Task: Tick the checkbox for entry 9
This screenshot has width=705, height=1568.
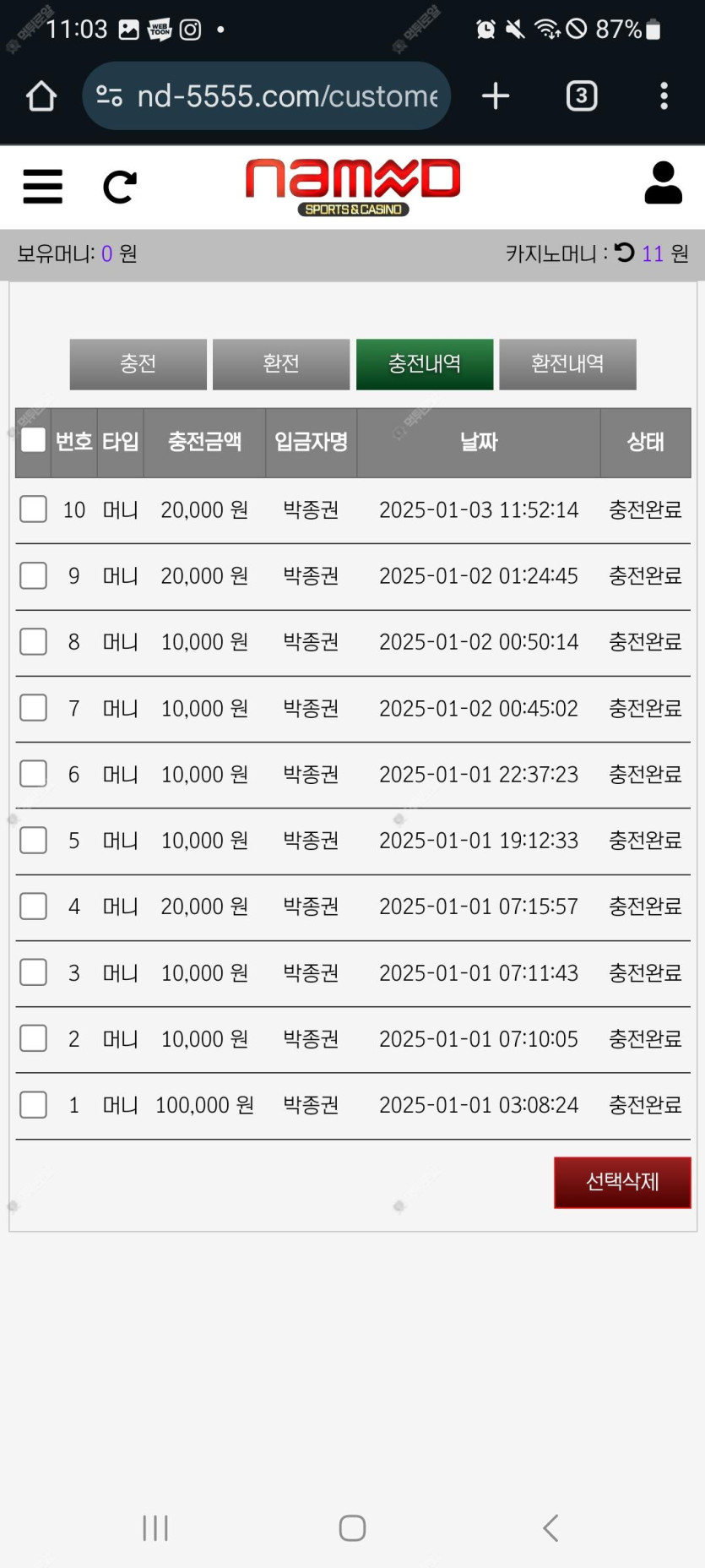Action: click(x=33, y=575)
